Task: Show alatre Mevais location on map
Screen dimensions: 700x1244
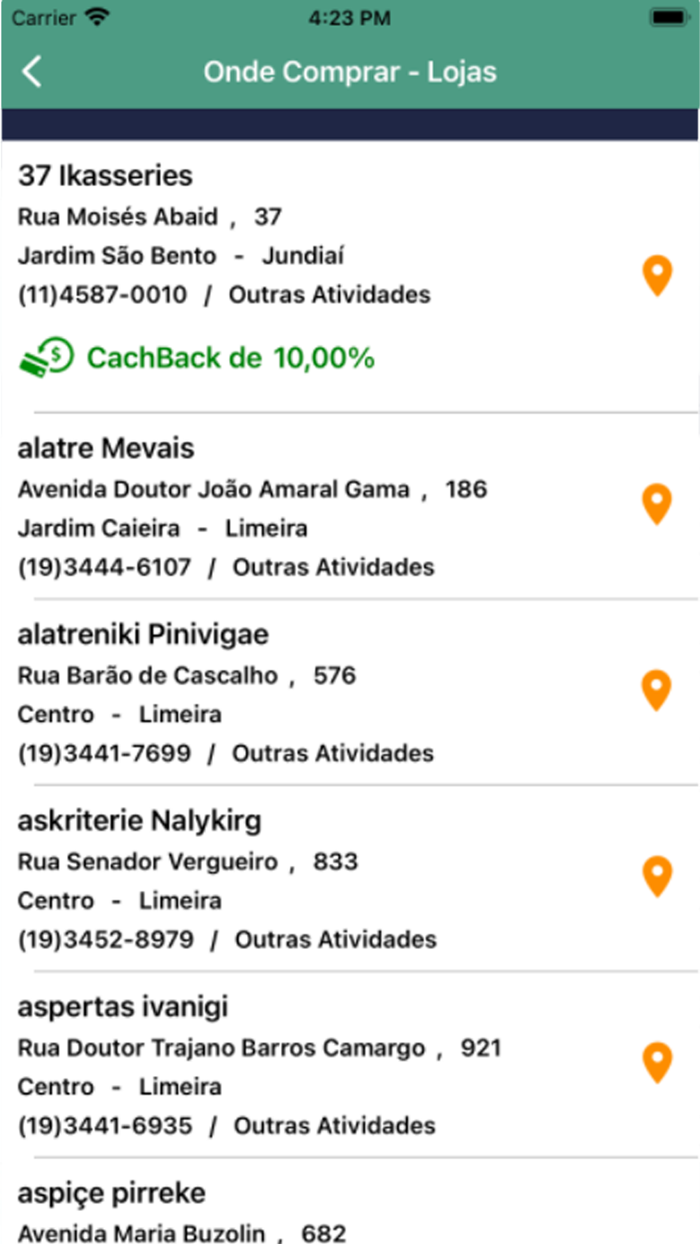Action: coord(656,503)
